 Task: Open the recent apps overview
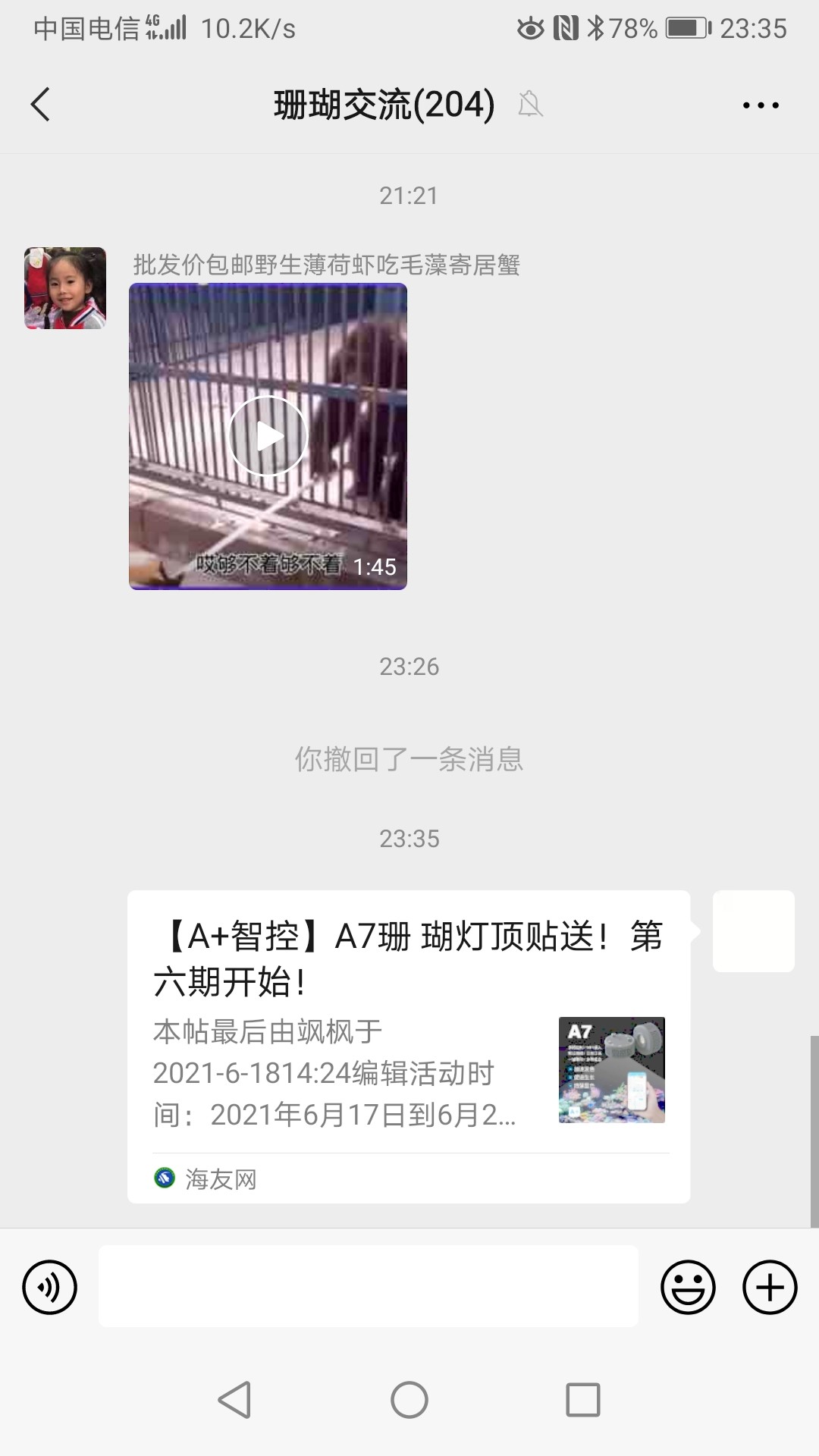point(582,1400)
